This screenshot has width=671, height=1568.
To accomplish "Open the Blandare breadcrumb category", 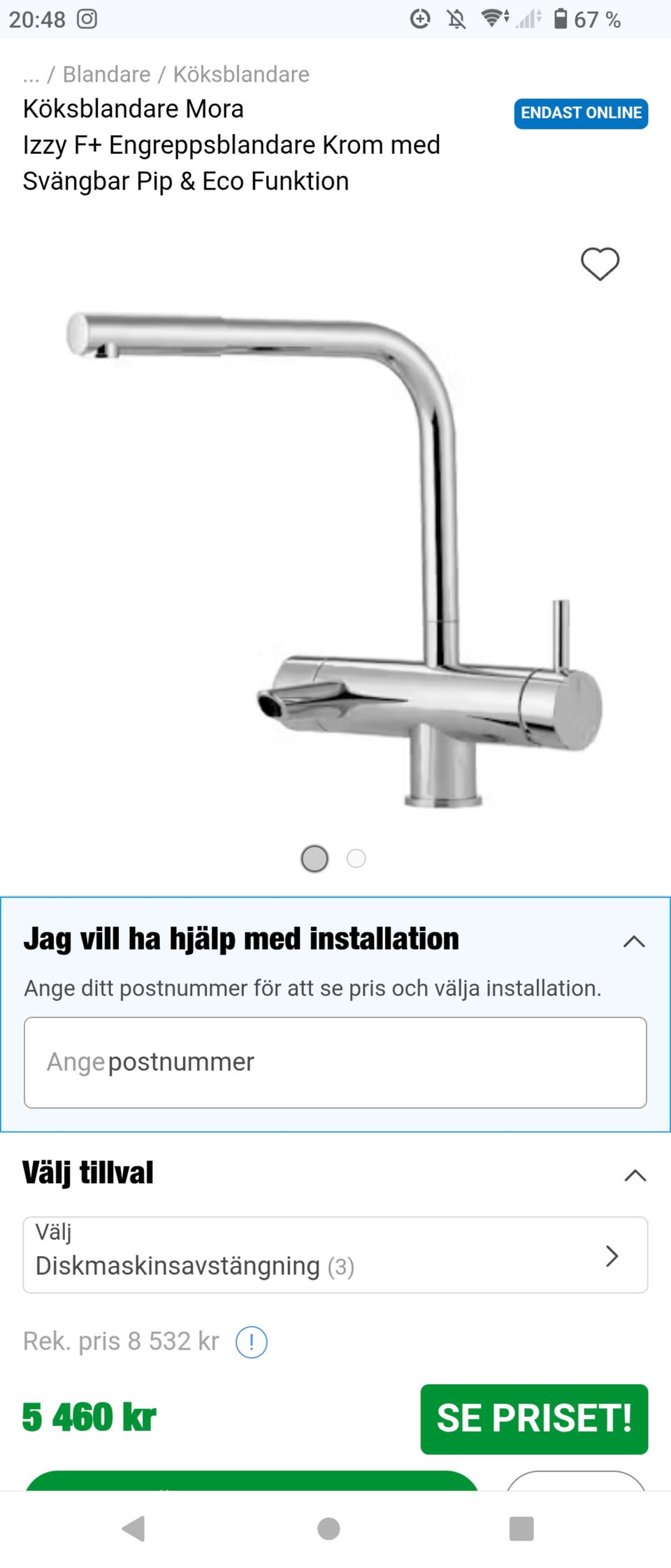I will click(x=106, y=73).
